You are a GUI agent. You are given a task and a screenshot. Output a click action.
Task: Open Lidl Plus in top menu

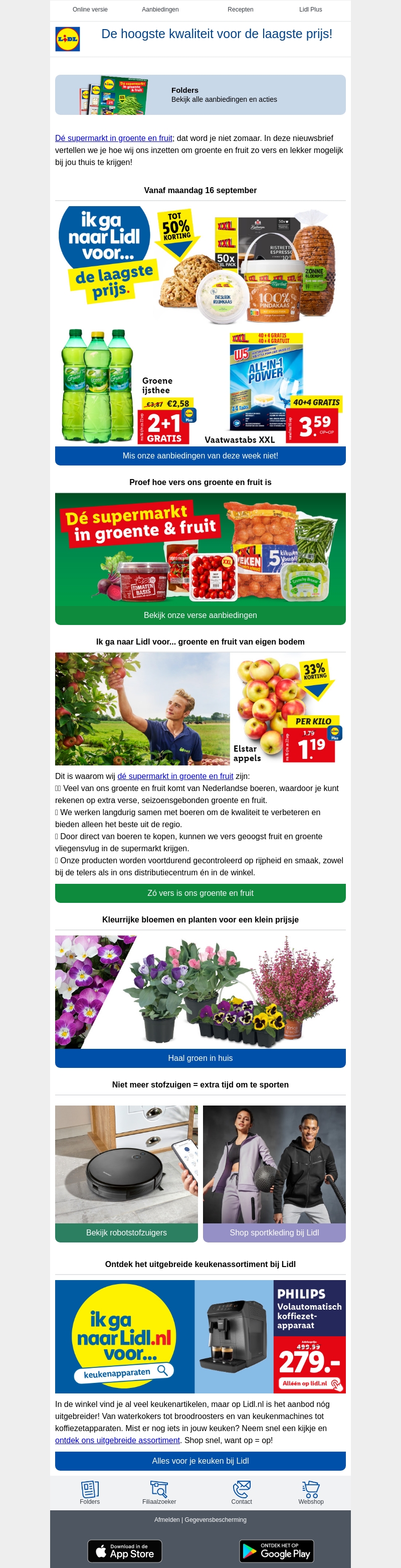[310, 10]
